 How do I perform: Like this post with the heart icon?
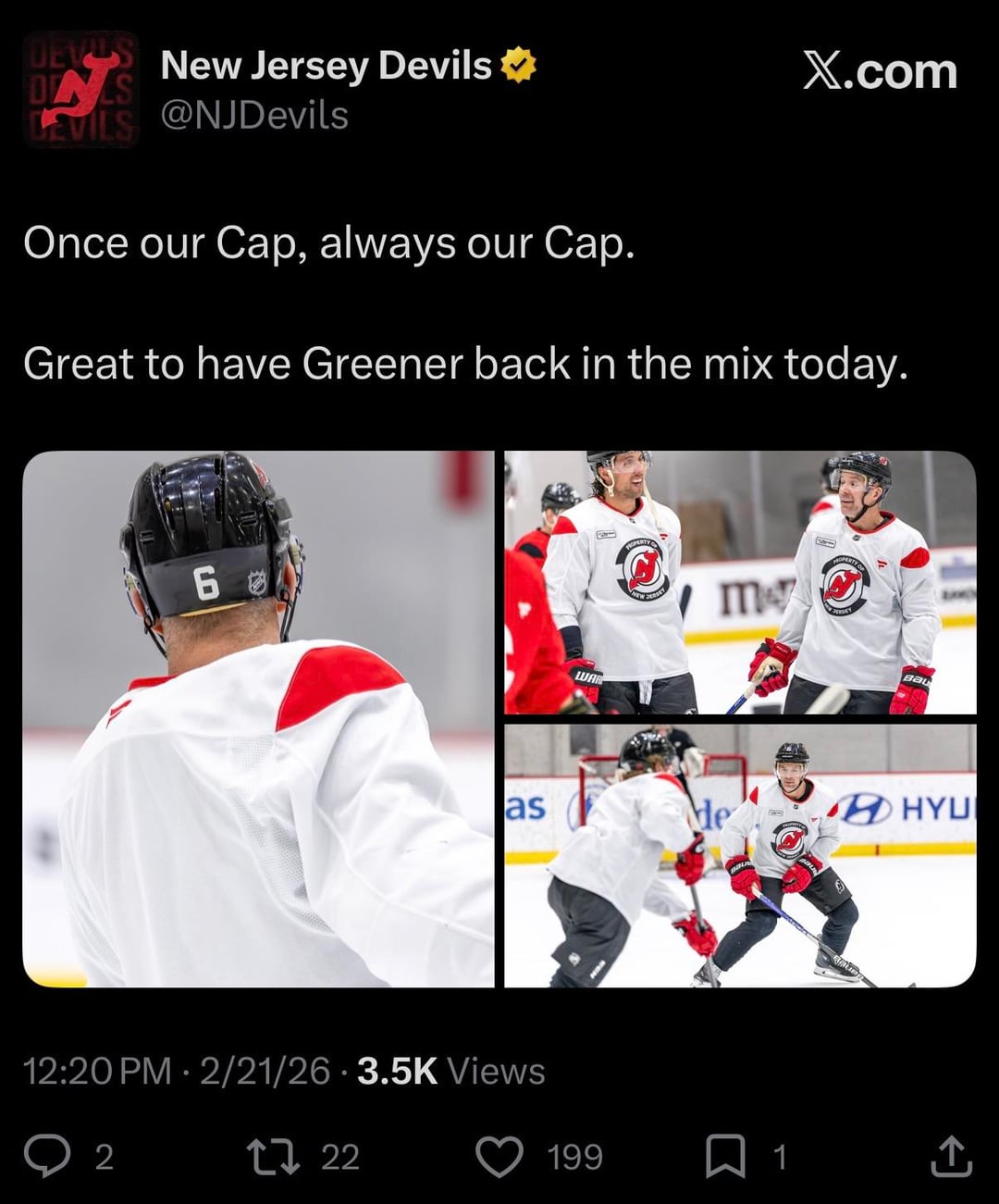coord(499,1157)
